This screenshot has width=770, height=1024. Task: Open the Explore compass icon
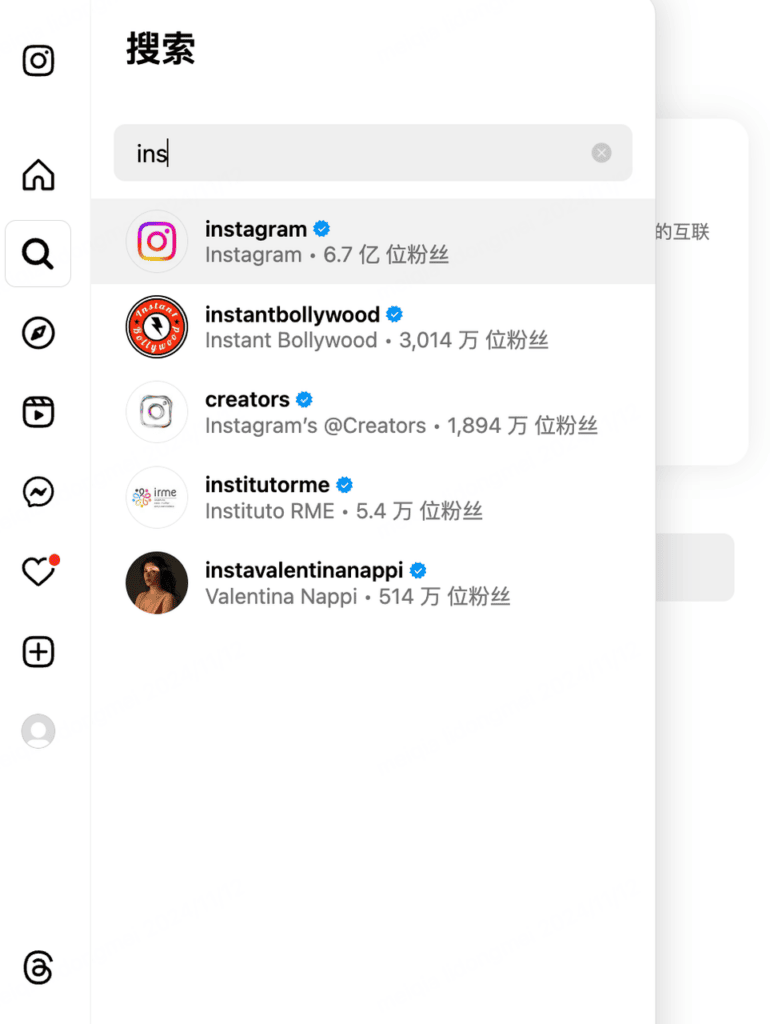tap(39, 333)
